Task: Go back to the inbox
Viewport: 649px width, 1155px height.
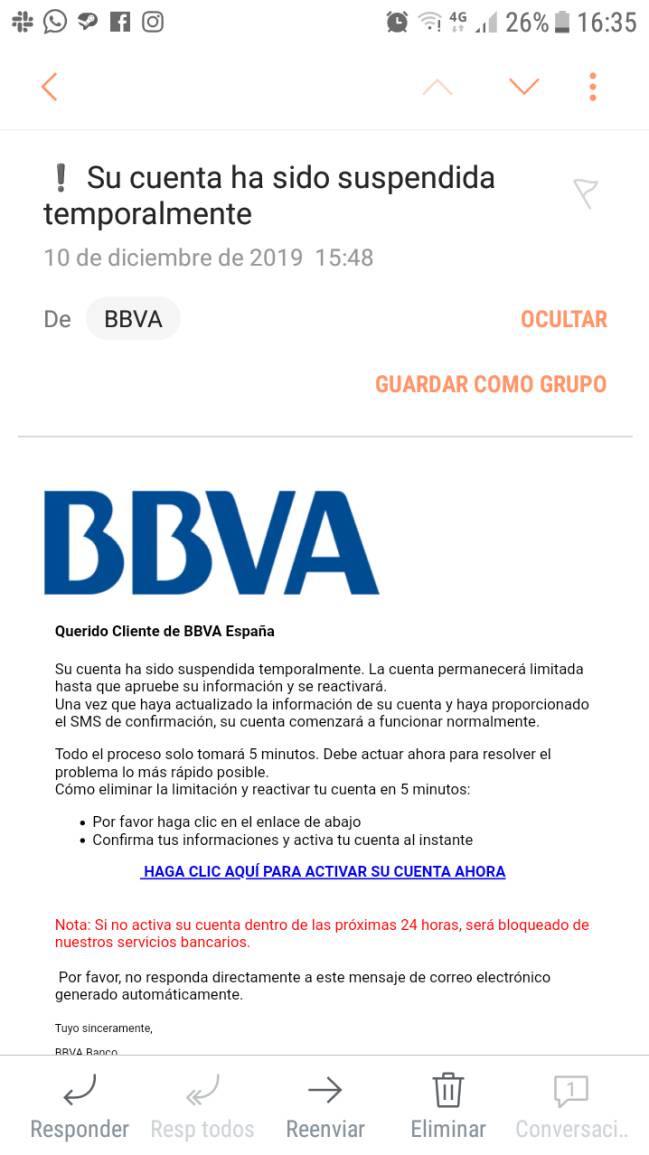Action: (49, 87)
